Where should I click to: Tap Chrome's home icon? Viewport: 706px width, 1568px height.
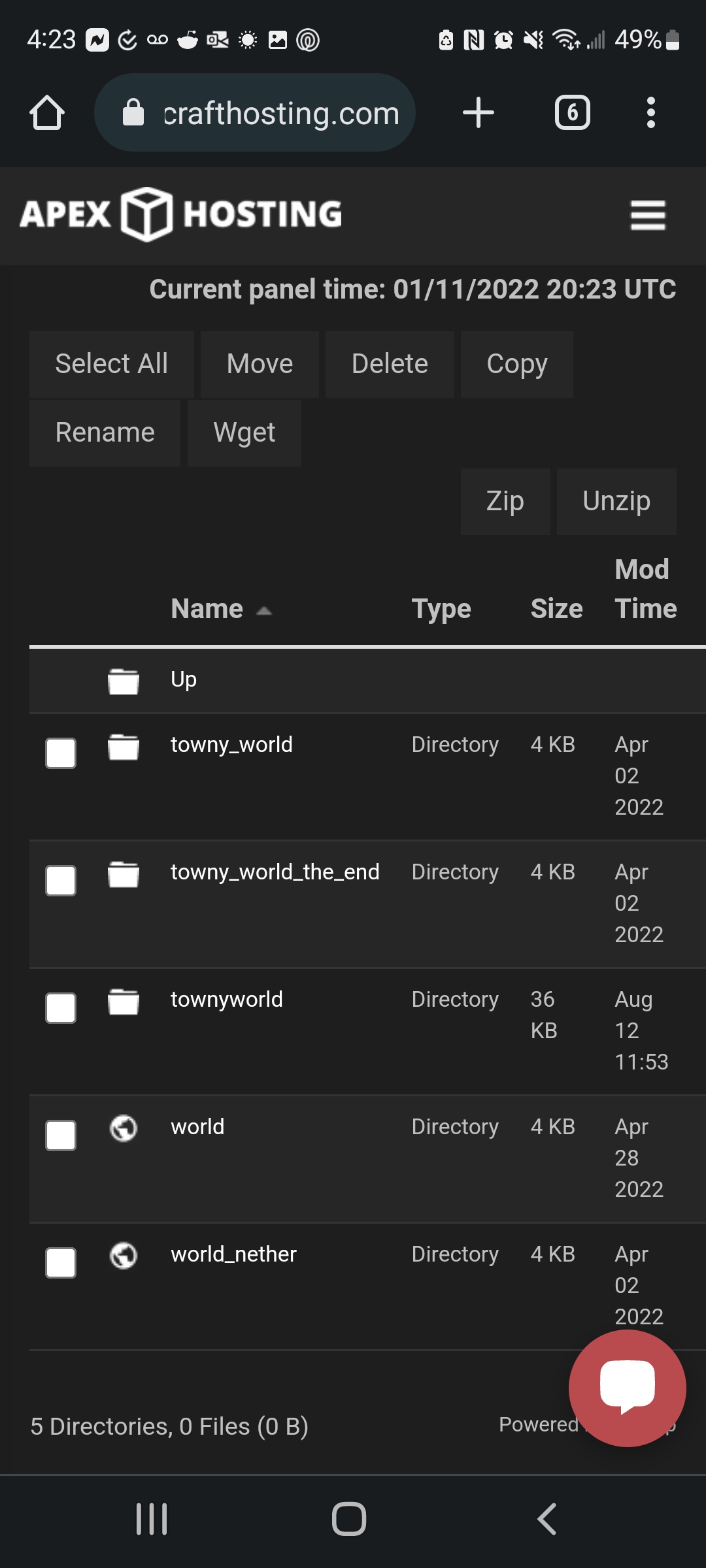46,112
